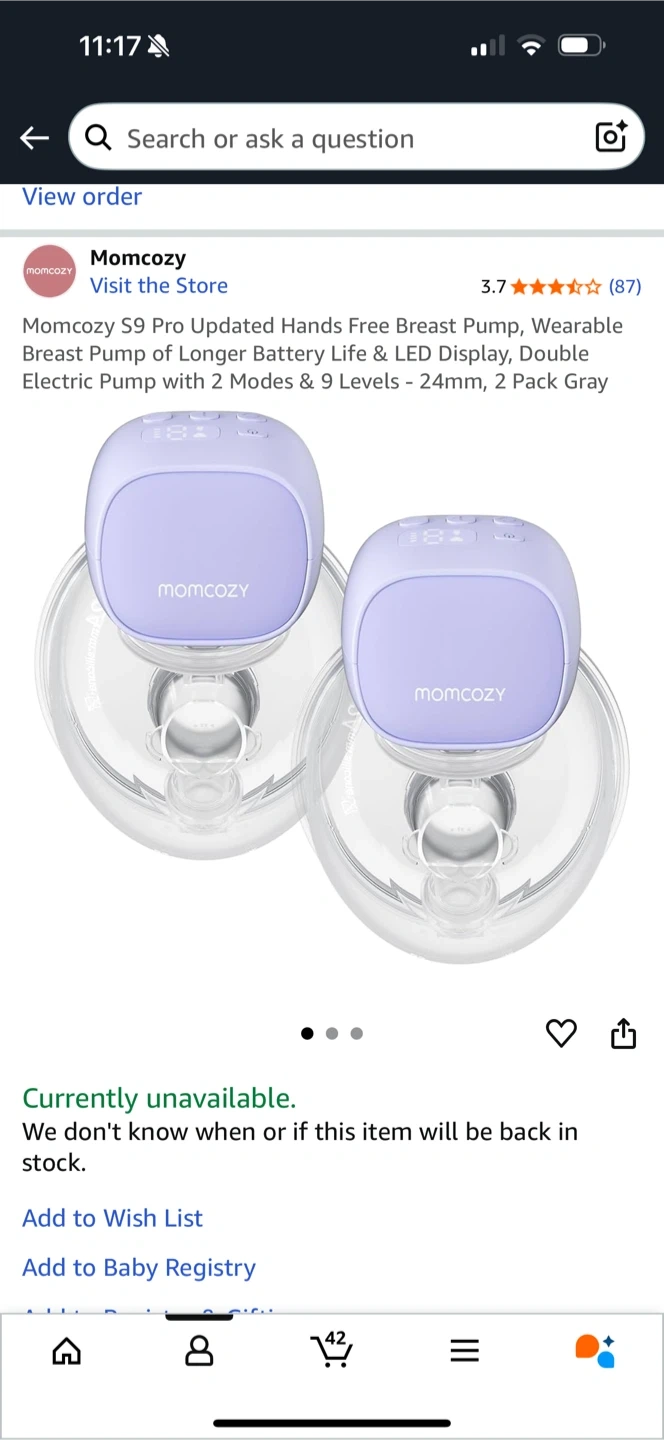Open the cart with 42 items
This screenshot has width=664, height=1440.
(332, 1349)
